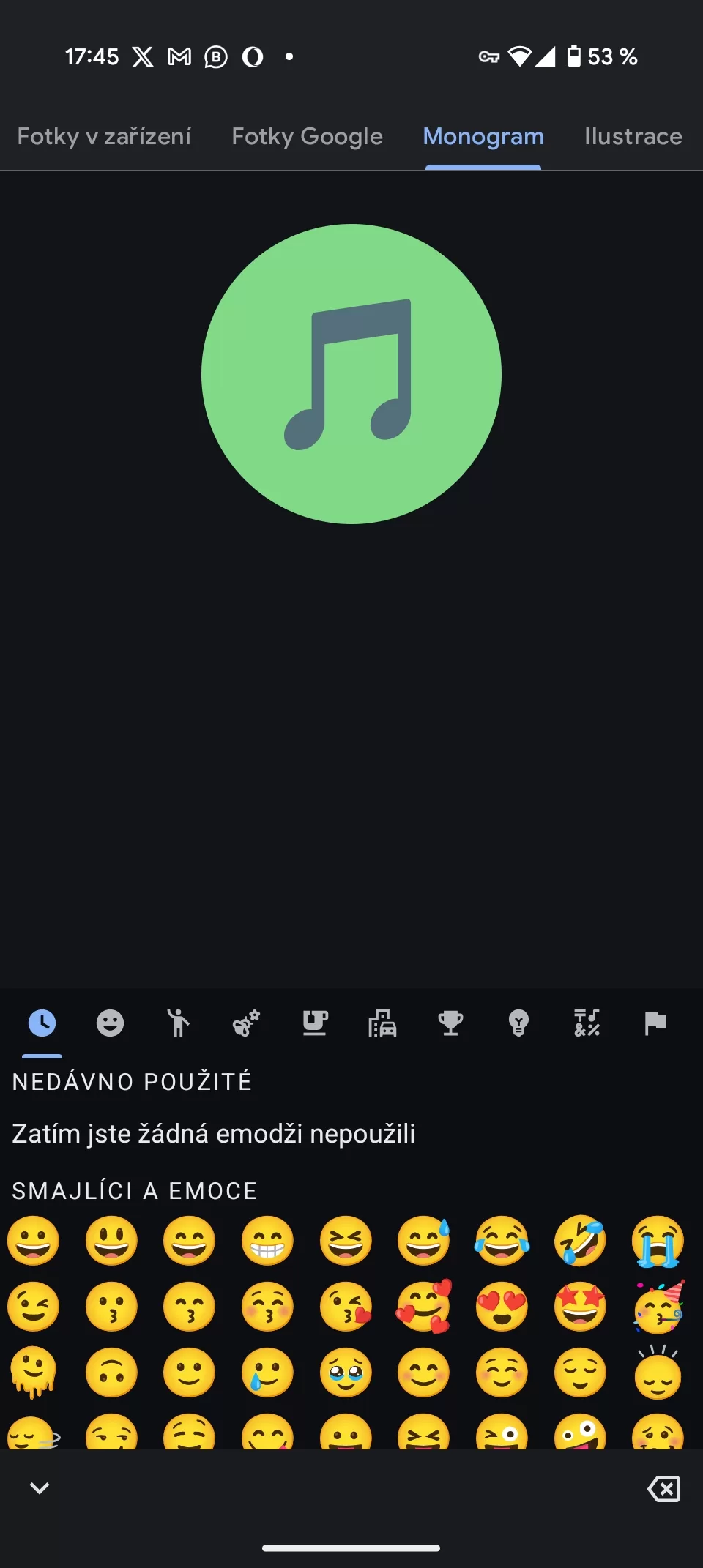
Task: Choose the face with tears of joy emoji
Action: (502, 1241)
